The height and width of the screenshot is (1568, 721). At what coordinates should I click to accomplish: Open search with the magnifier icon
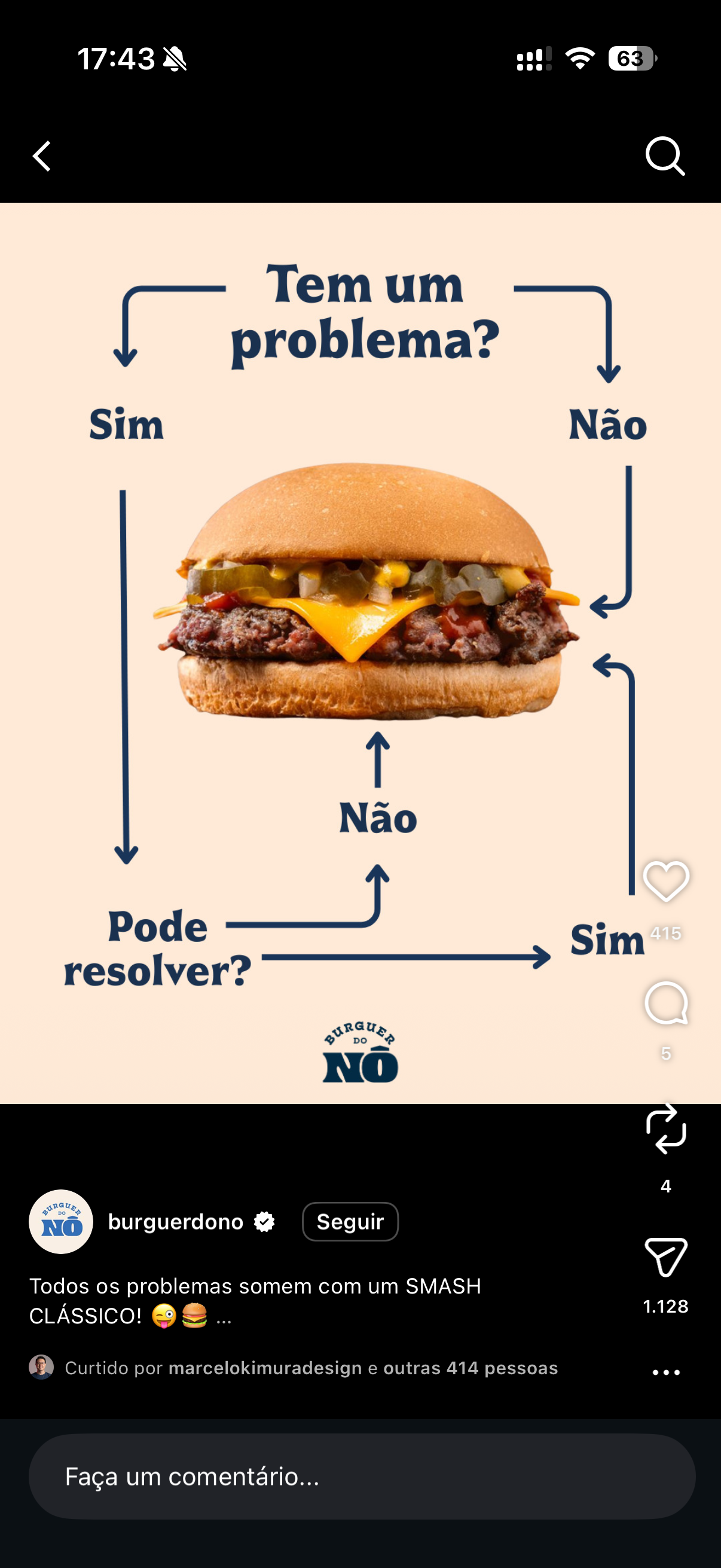click(664, 157)
